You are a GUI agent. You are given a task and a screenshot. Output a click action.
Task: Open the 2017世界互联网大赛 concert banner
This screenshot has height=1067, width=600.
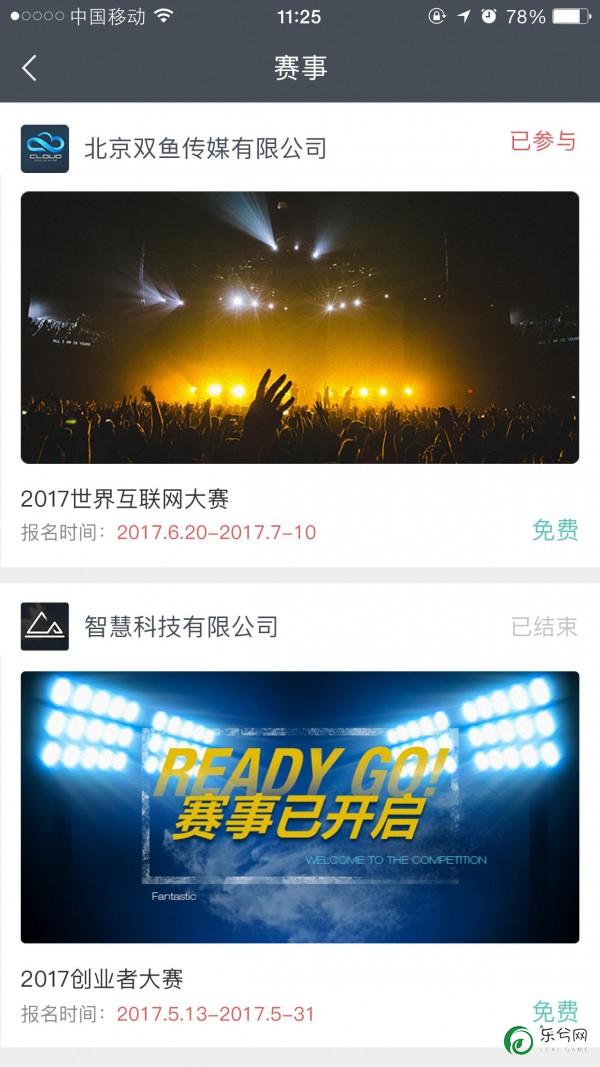[300, 327]
